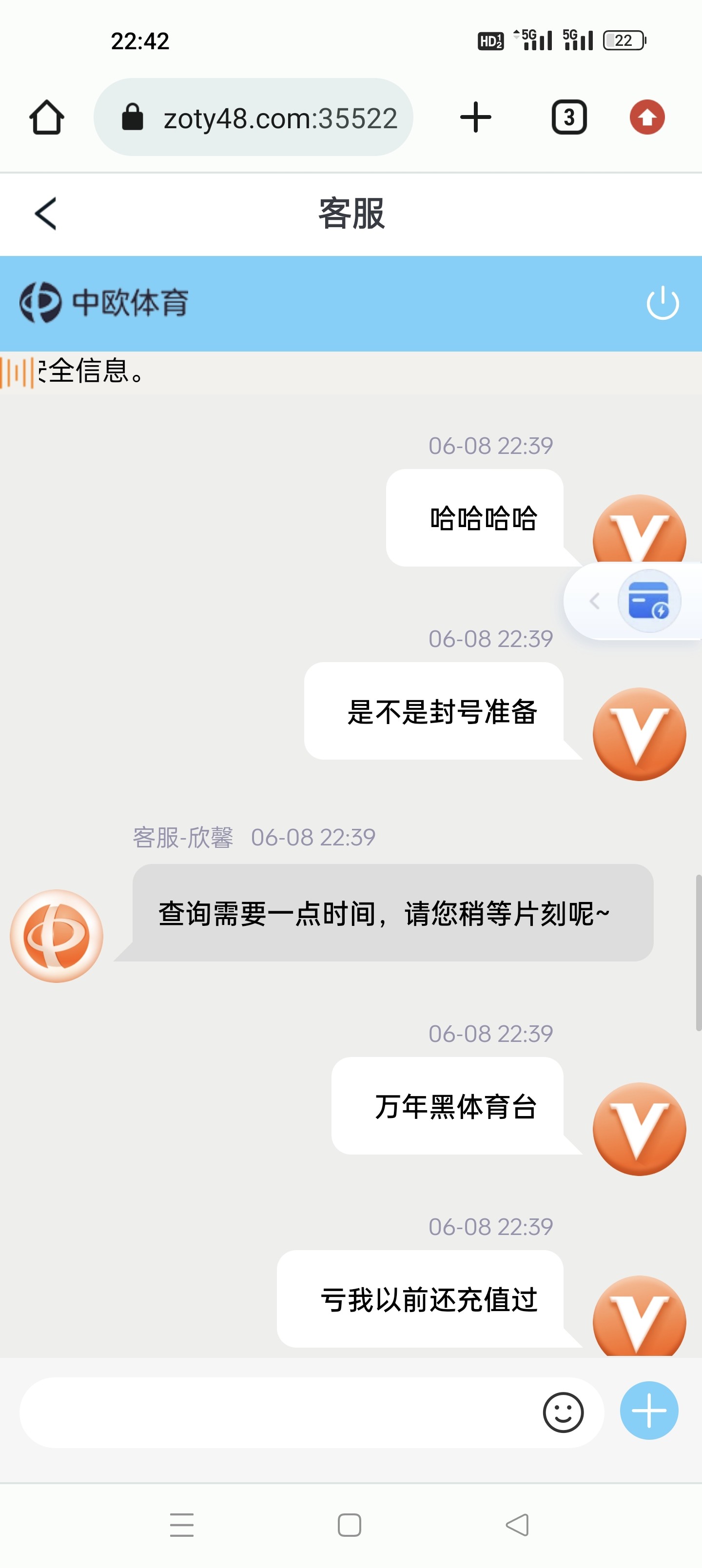Open the emoji picker

pyautogui.click(x=563, y=1412)
